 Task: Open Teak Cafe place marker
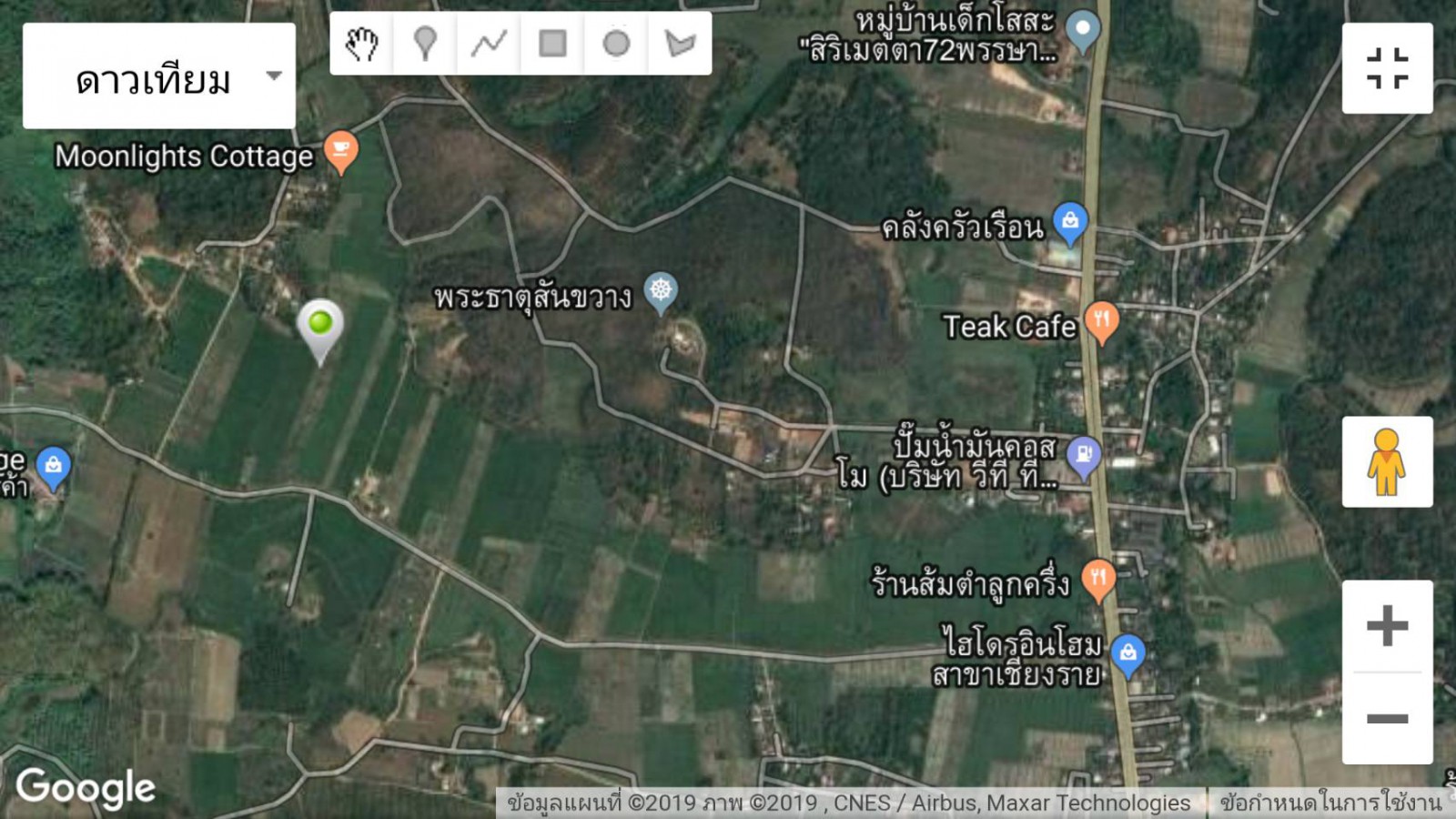pyautogui.click(x=1101, y=321)
